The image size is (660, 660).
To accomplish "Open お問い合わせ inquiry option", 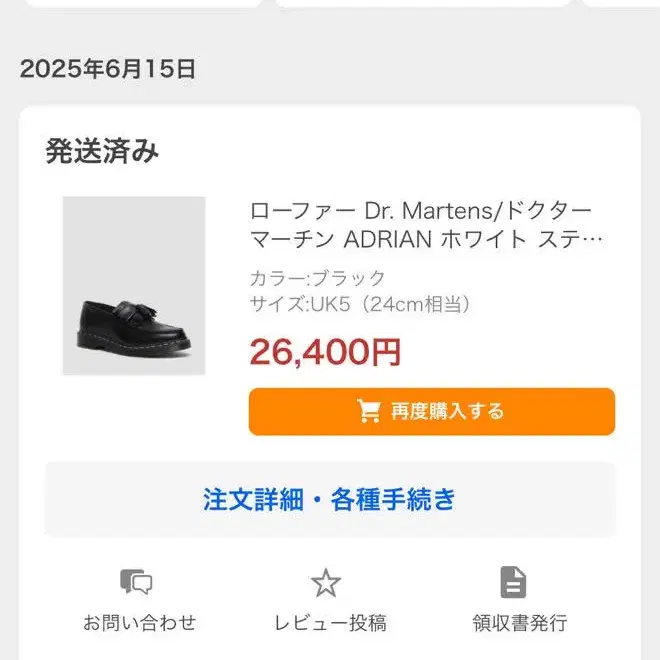I will (138, 599).
